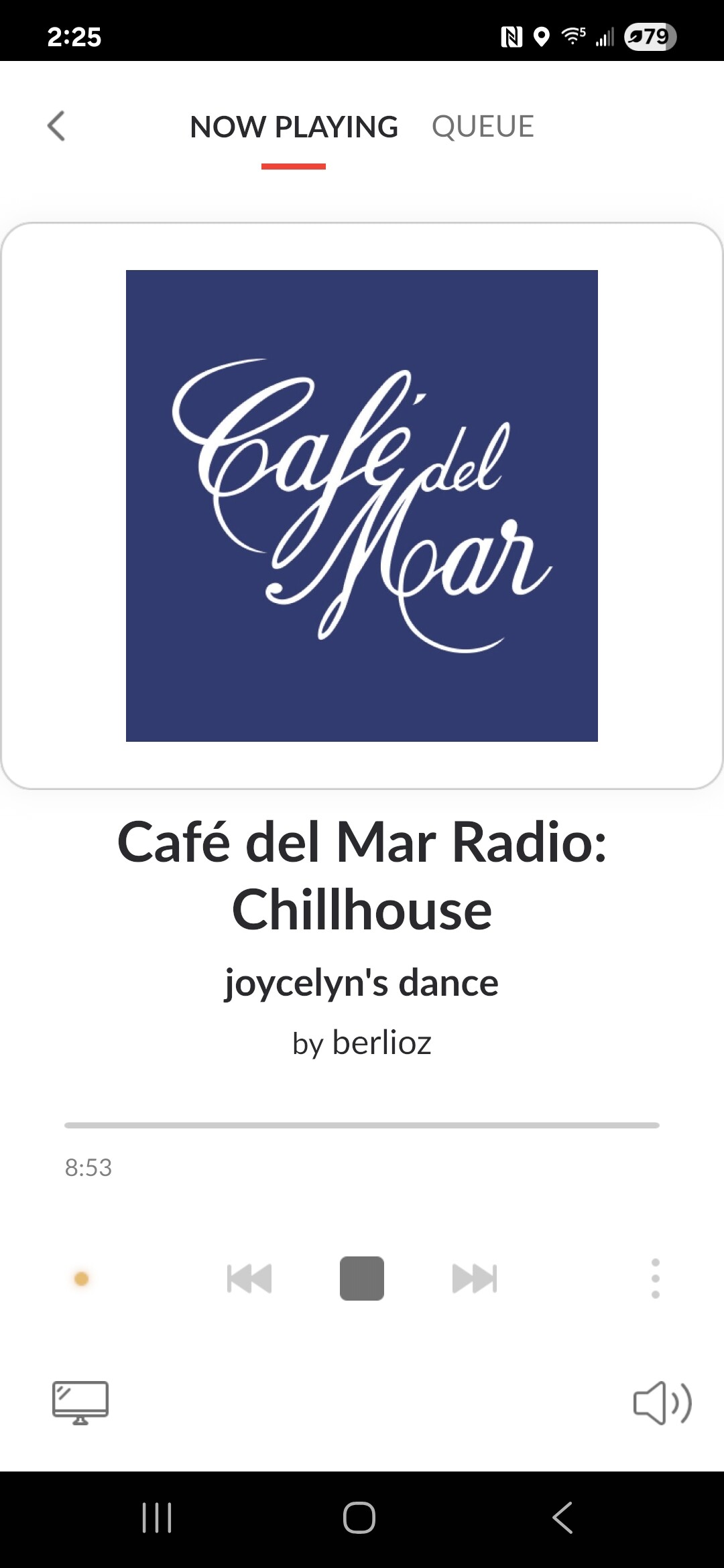Tap the orange dot indicator
The width and height of the screenshot is (724, 1568).
(82, 1279)
